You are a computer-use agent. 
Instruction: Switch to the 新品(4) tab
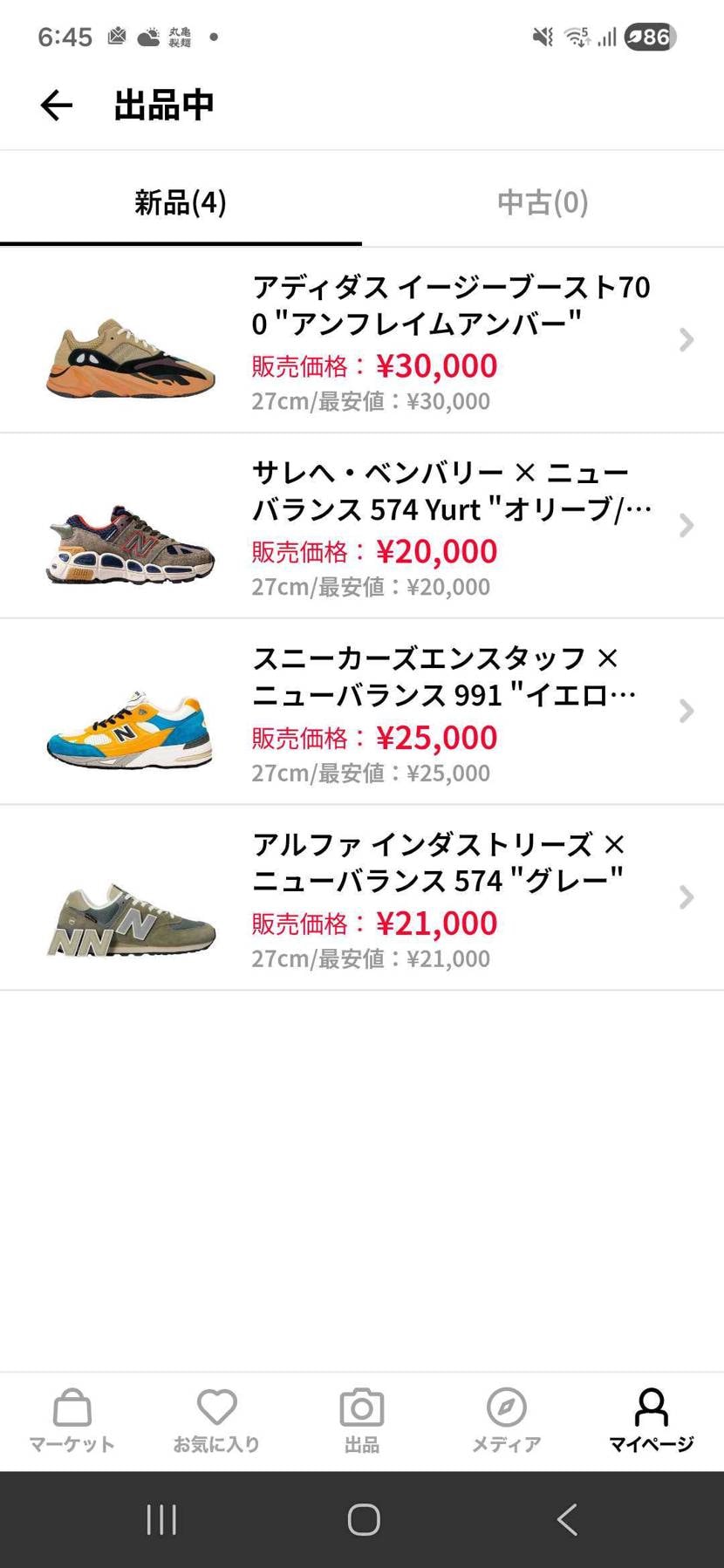pyautogui.click(x=180, y=202)
